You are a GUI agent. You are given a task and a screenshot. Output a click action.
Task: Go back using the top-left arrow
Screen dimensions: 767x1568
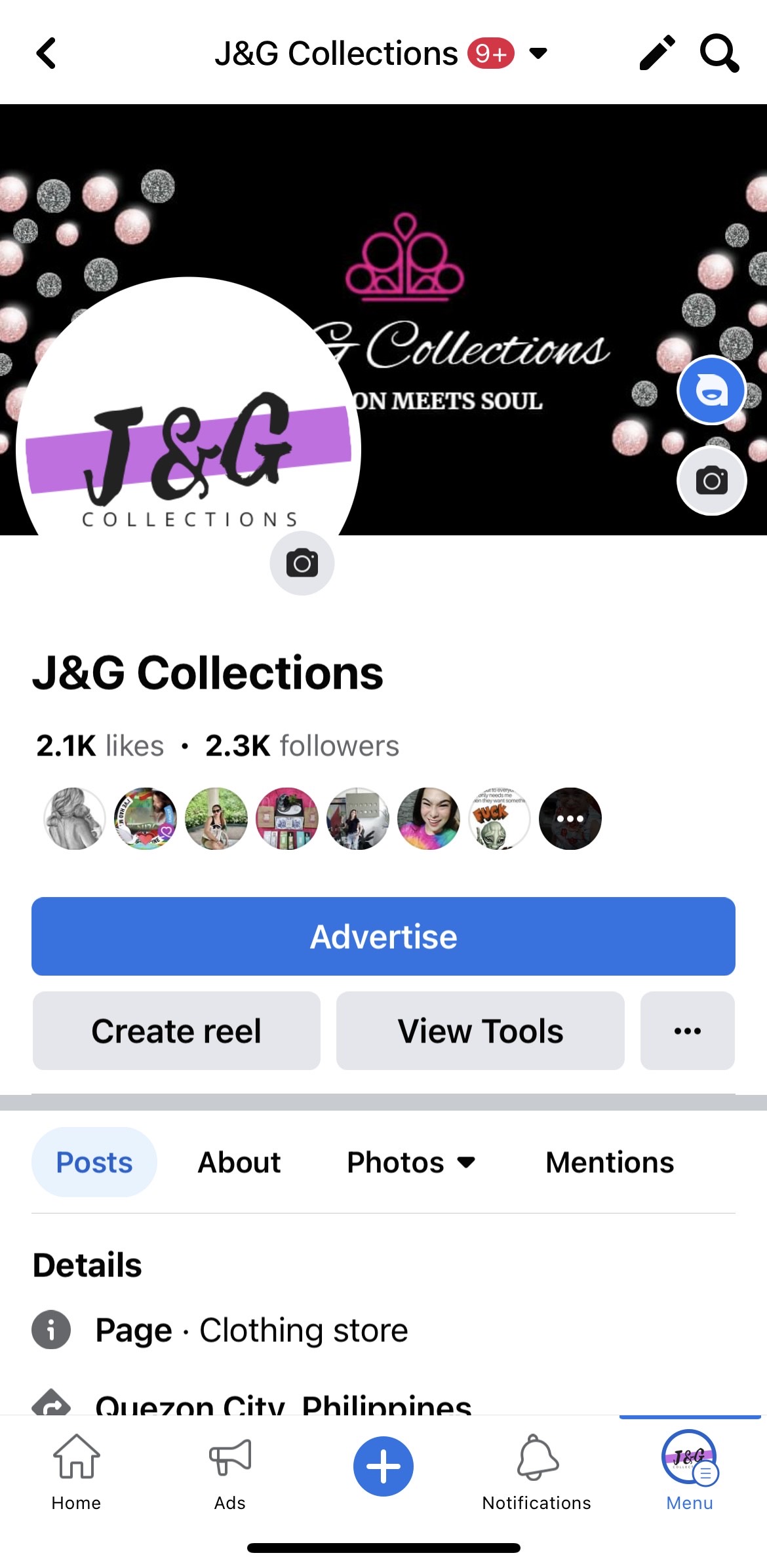(47, 53)
